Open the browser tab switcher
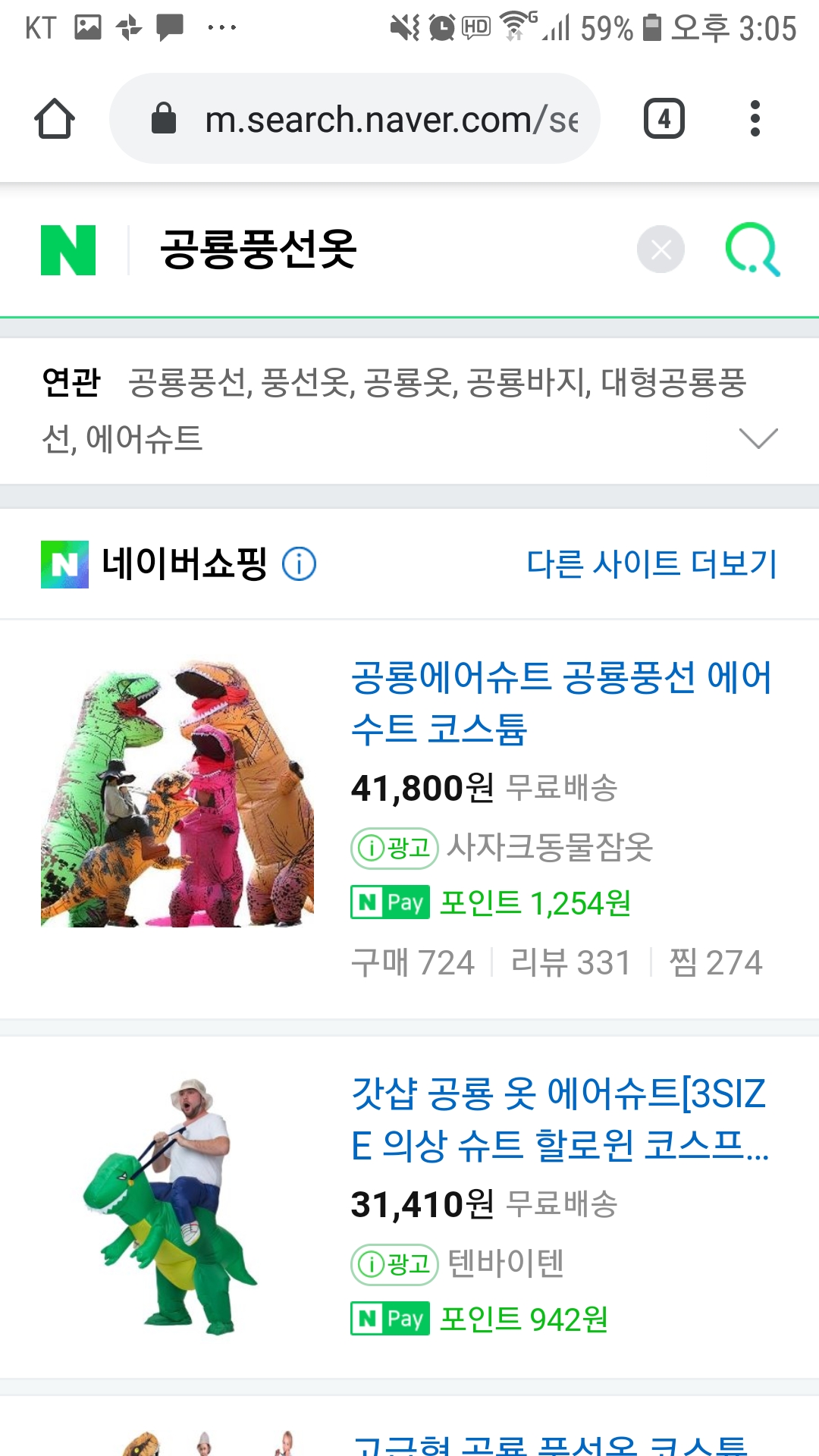Image resolution: width=819 pixels, height=1456 pixels. (664, 119)
